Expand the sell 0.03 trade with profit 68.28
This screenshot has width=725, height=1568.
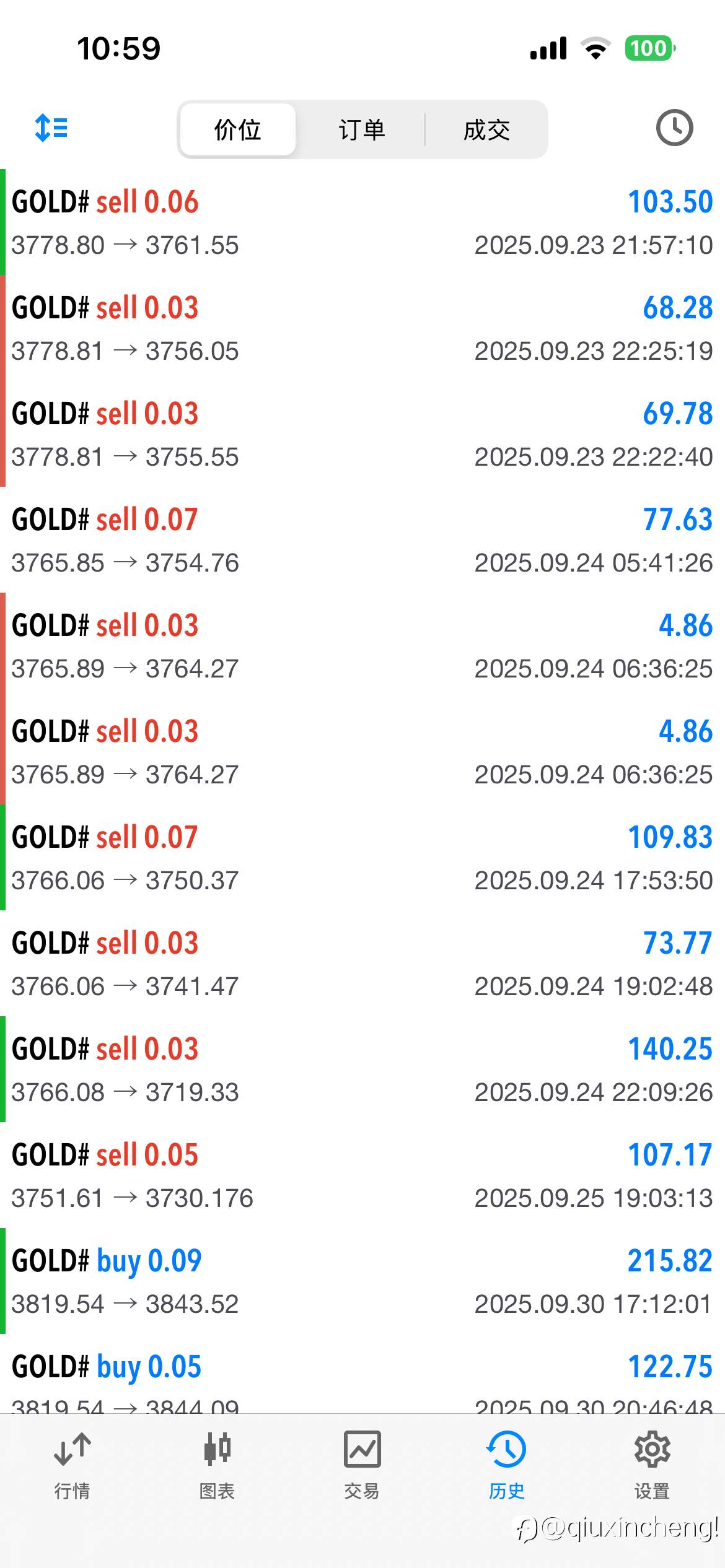pyautogui.click(x=362, y=328)
